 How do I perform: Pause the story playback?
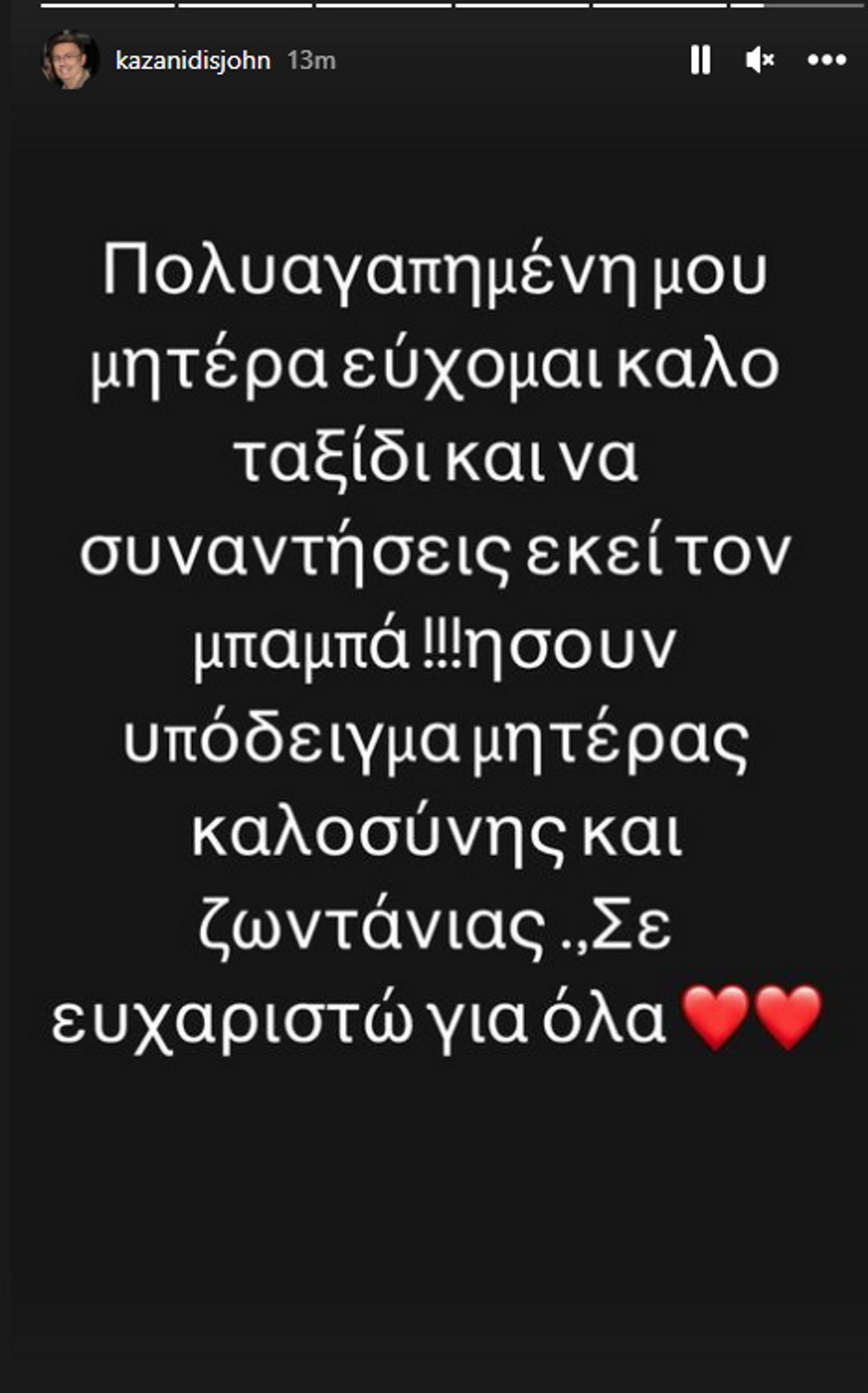700,60
